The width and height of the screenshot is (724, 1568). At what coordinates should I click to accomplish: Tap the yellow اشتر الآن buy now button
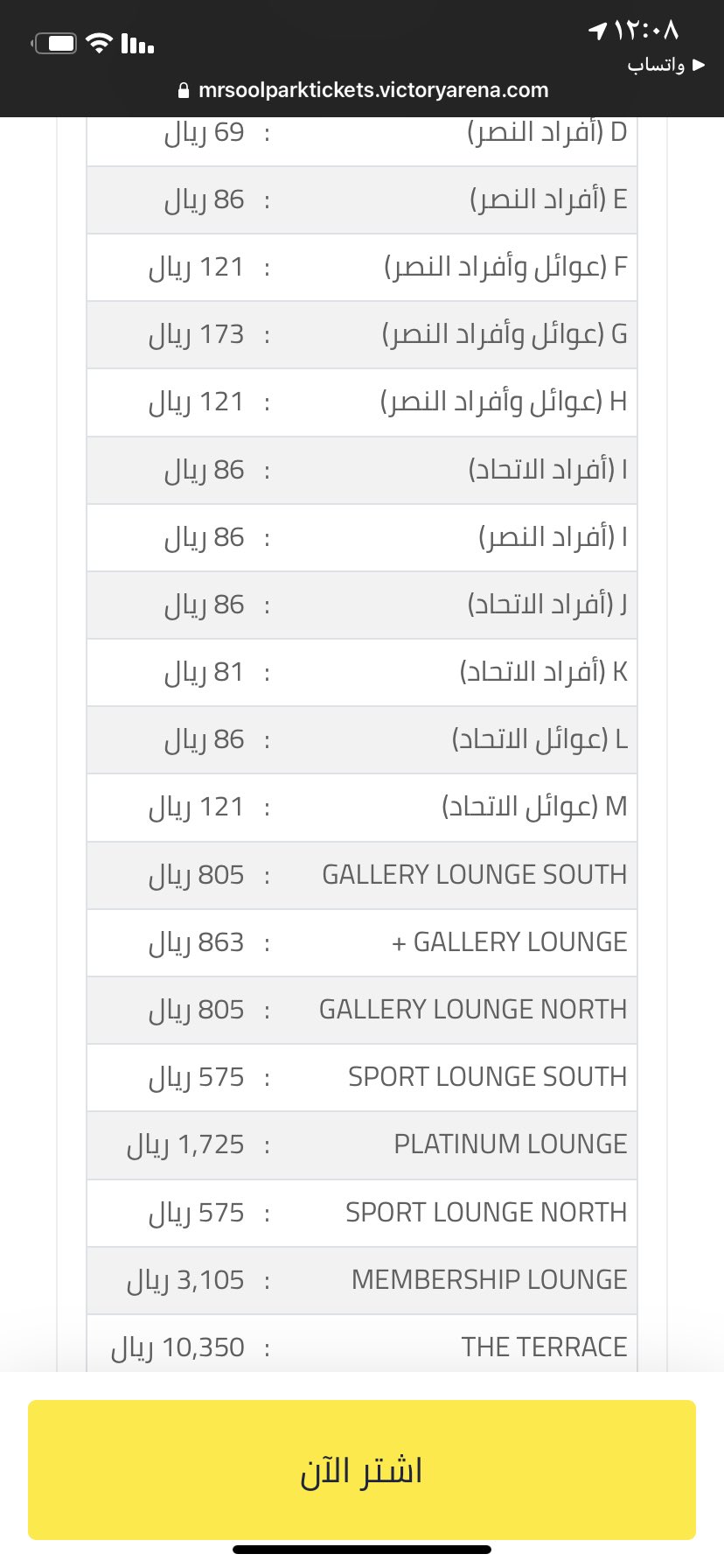point(362,1470)
